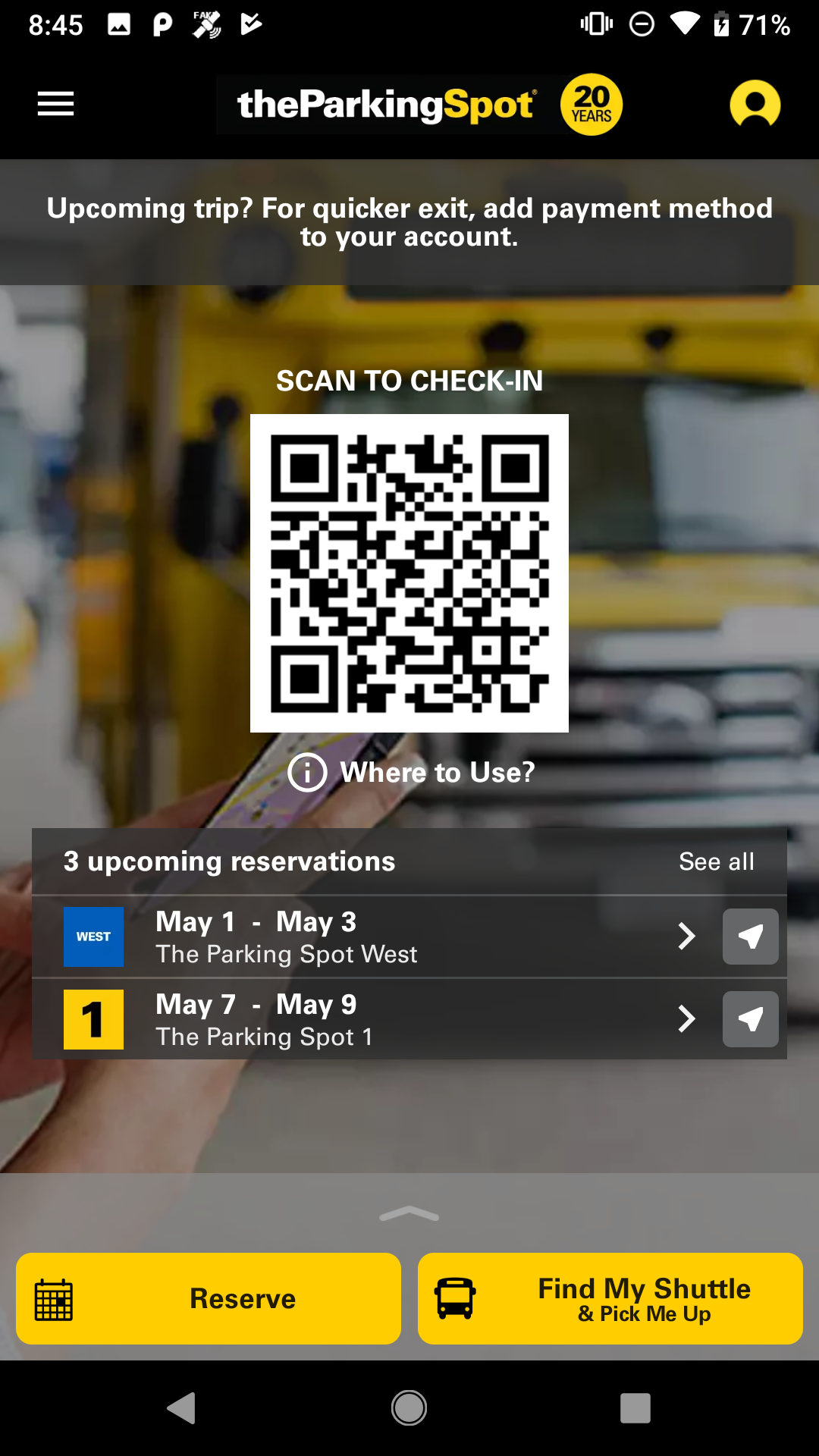This screenshot has width=819, height=1456.
Task: Go to the system home screen
Action: tap(409, 1408)
